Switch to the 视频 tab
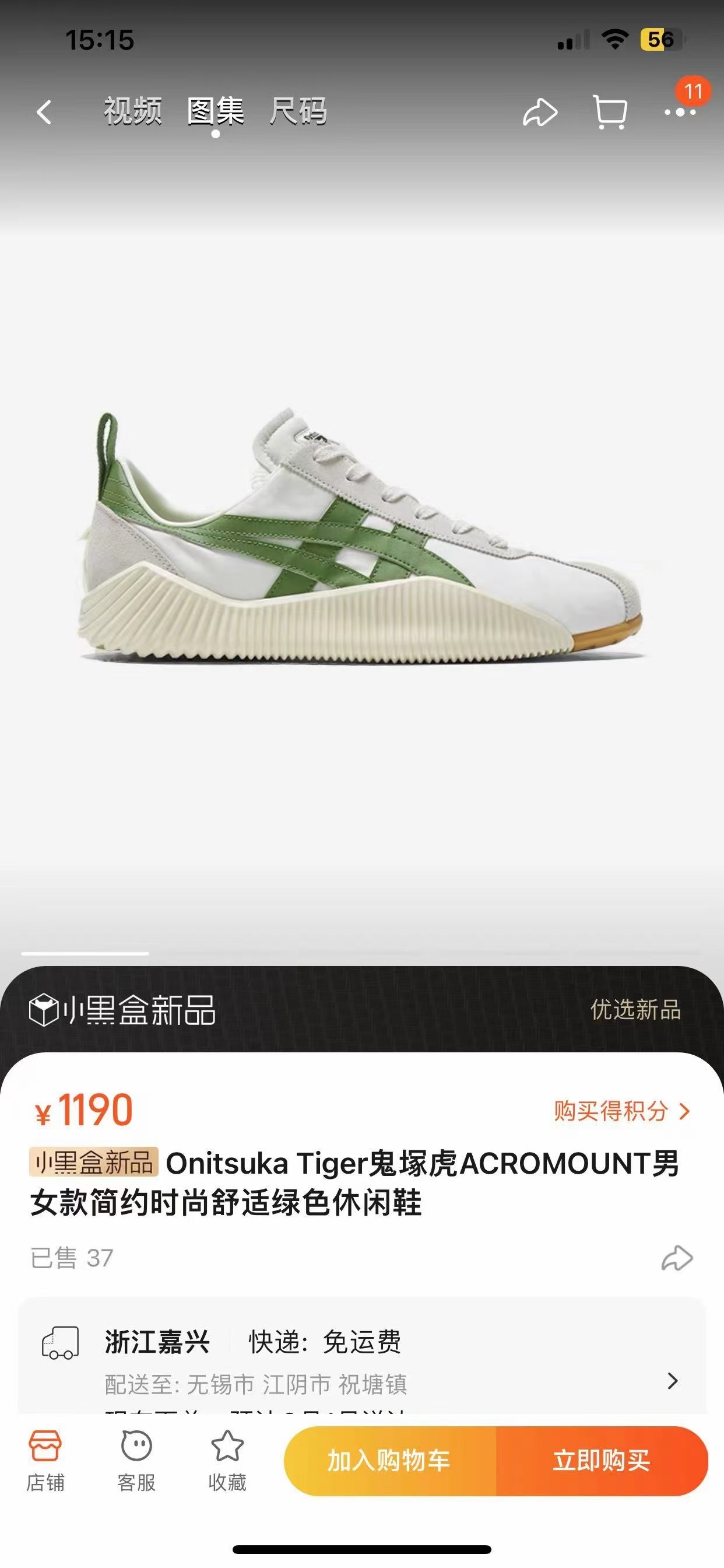This screenshot has height=1568, width=724. pos(133,111)
